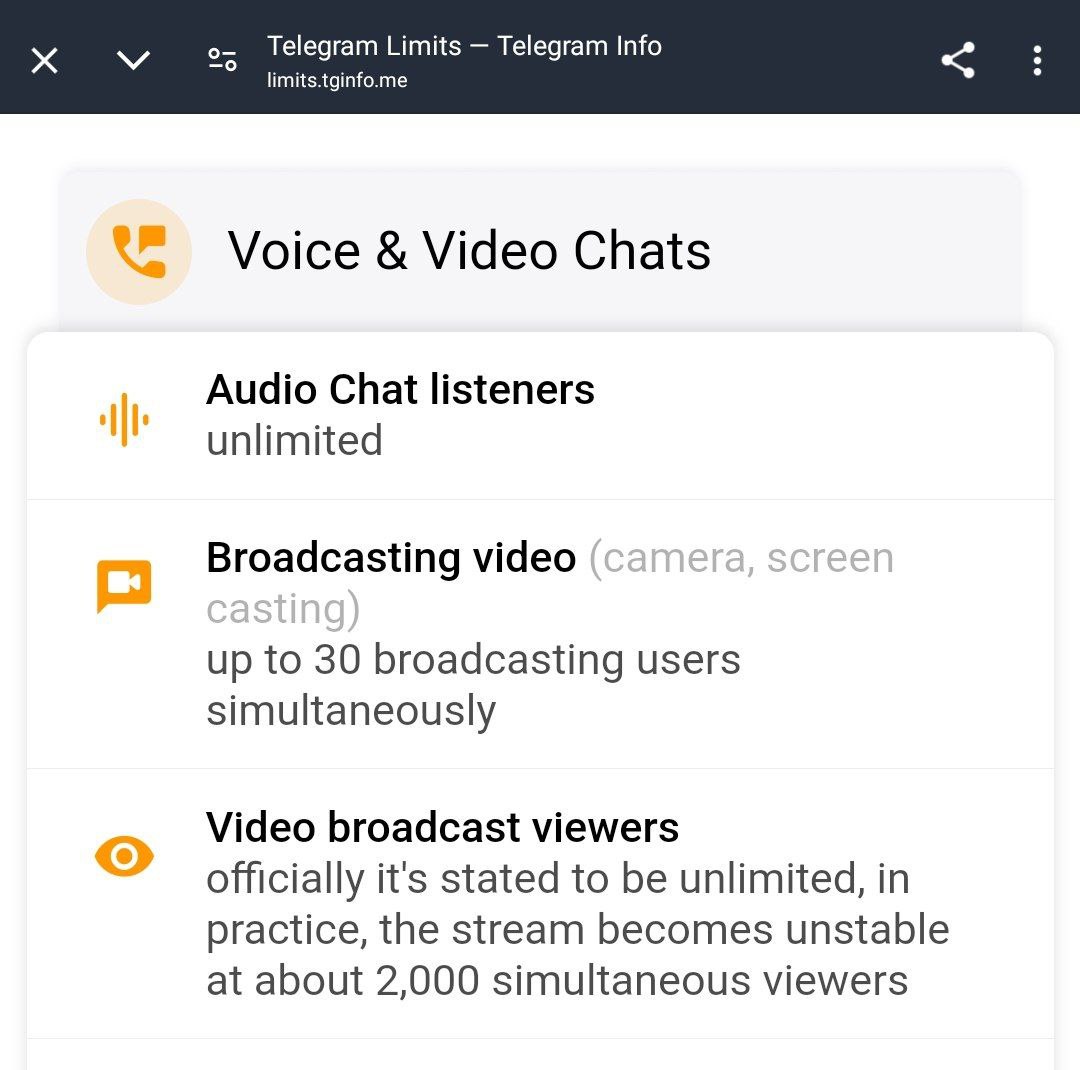Close the in-app browser tab
This screenshot has width=1080, height=1070.
(x=44, y=61)
